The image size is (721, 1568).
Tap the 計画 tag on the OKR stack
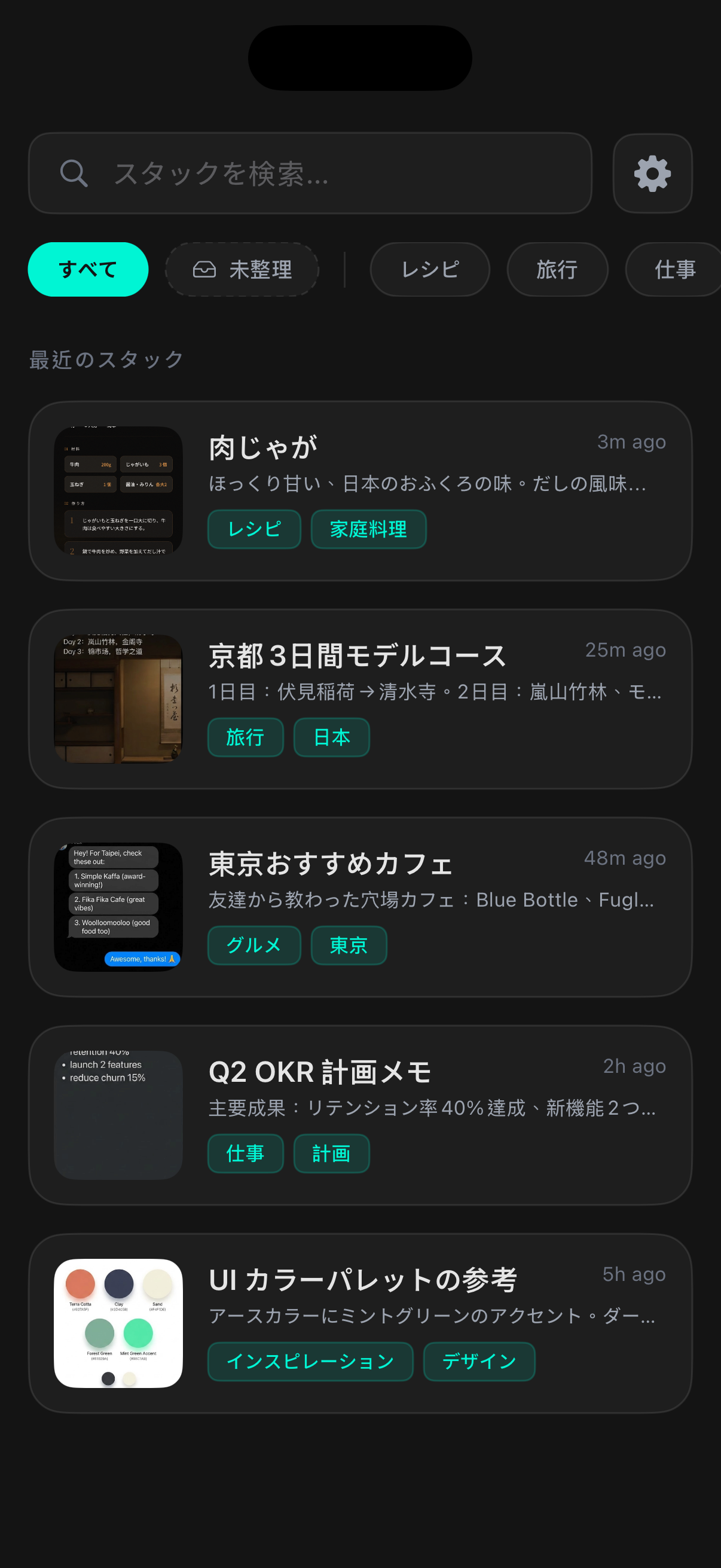point(332,1154)
